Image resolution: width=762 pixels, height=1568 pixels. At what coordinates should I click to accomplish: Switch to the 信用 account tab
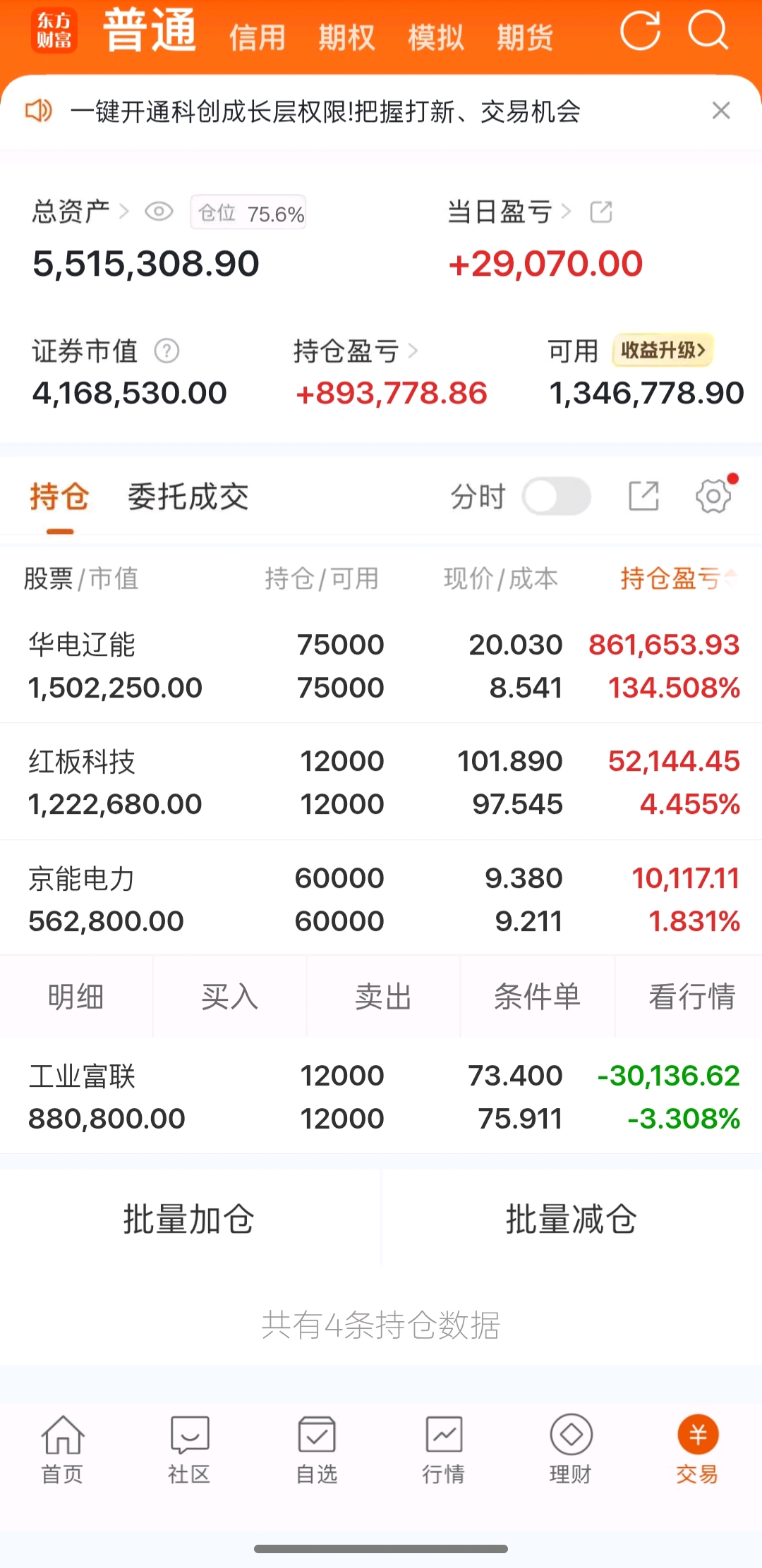click(x=258, y=37)
